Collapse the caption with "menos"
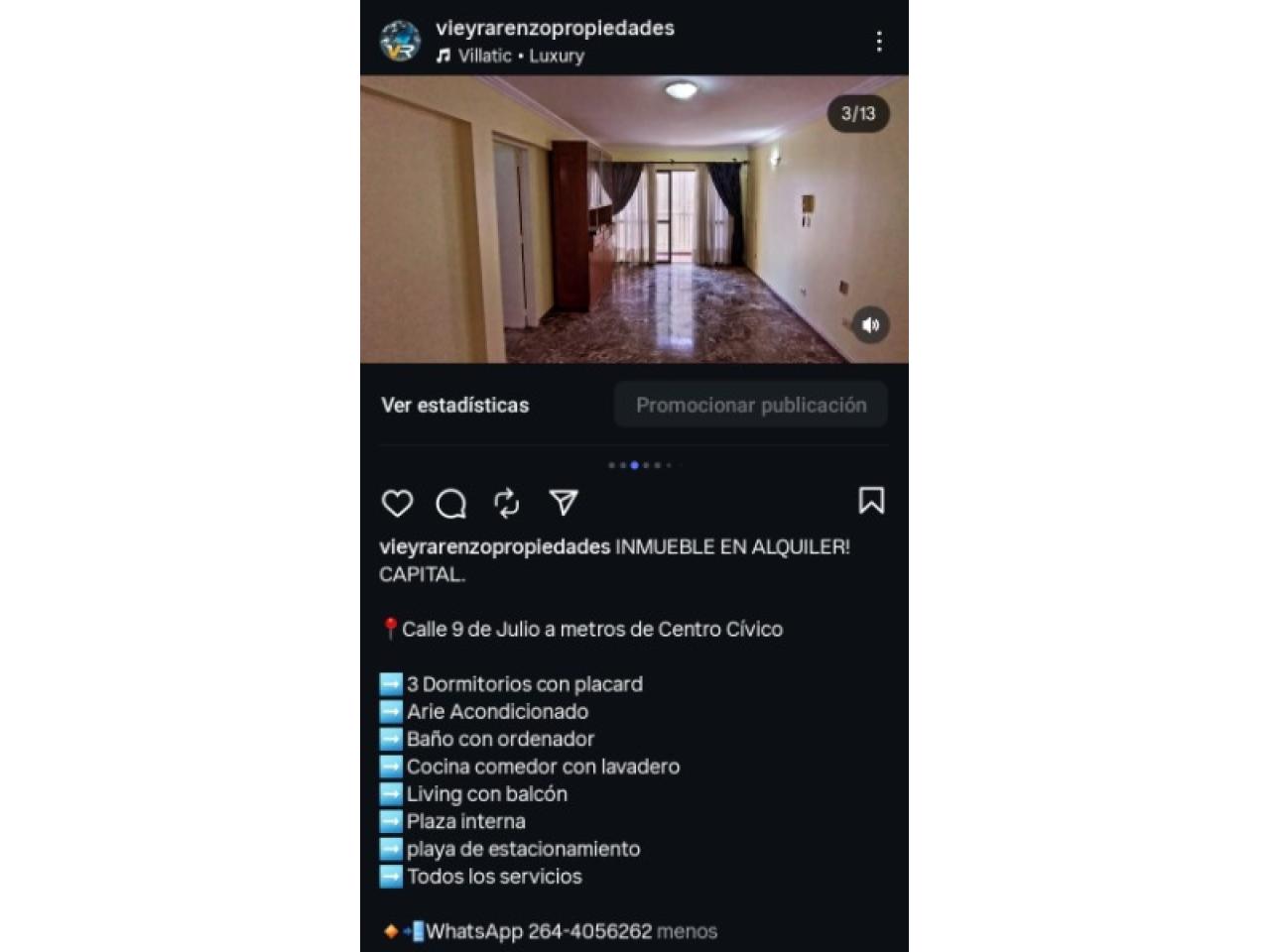The height and width of the screenshot is (952, 1270). coord(687,931)
